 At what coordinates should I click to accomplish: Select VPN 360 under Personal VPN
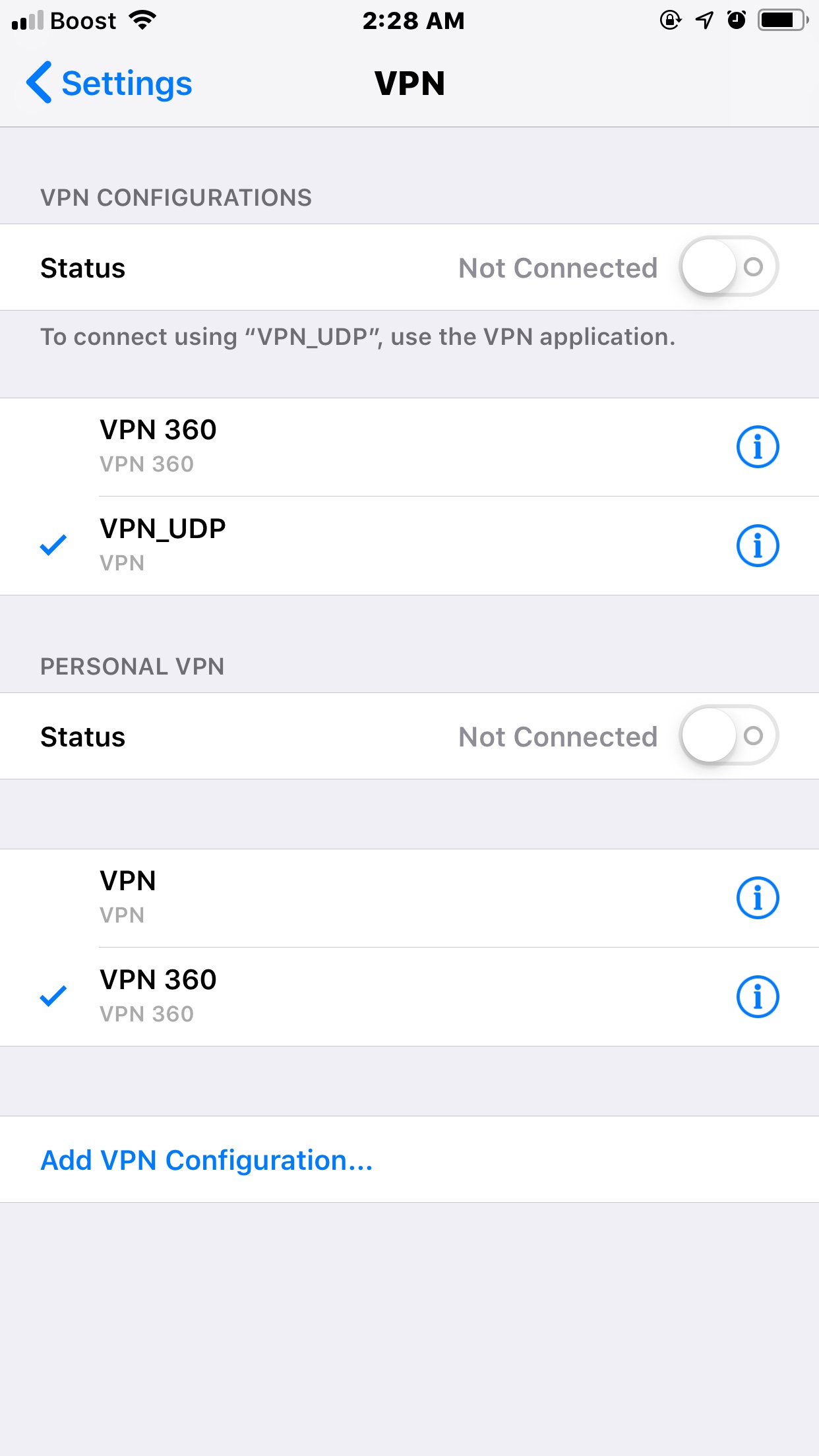click(330, 996)
